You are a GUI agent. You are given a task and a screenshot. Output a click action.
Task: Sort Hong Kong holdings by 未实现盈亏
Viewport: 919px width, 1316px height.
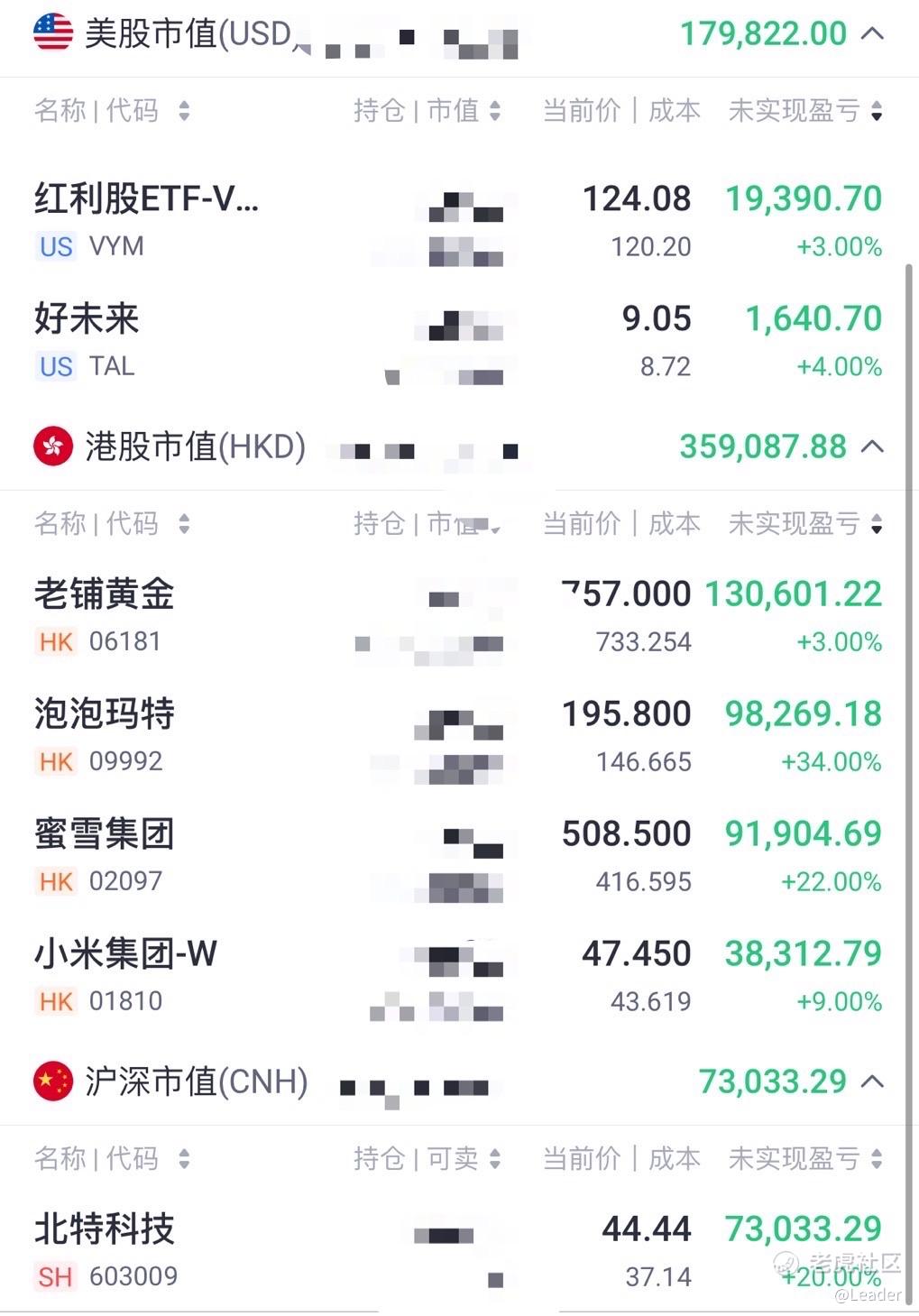(804, 524)
